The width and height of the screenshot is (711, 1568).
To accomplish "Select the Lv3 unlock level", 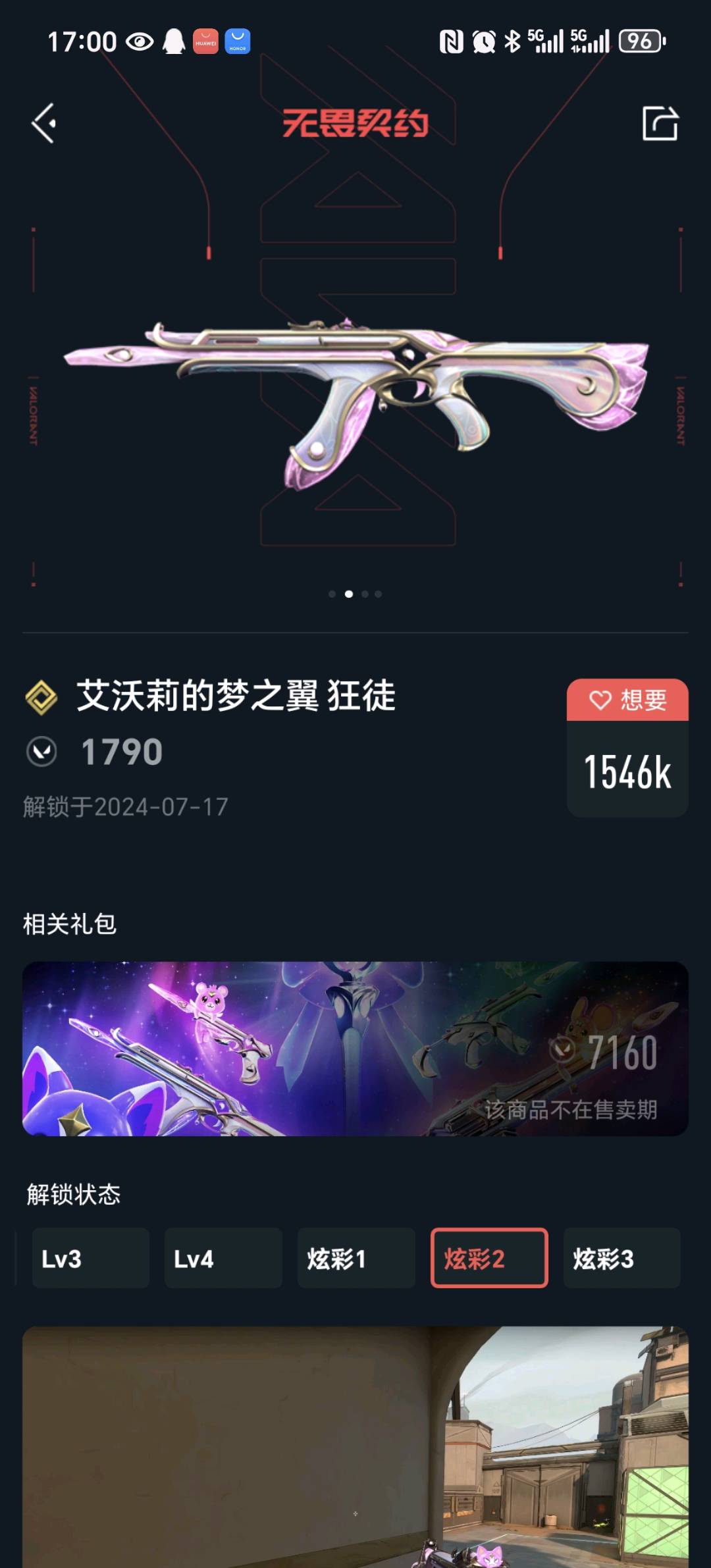I will 90,1258.
